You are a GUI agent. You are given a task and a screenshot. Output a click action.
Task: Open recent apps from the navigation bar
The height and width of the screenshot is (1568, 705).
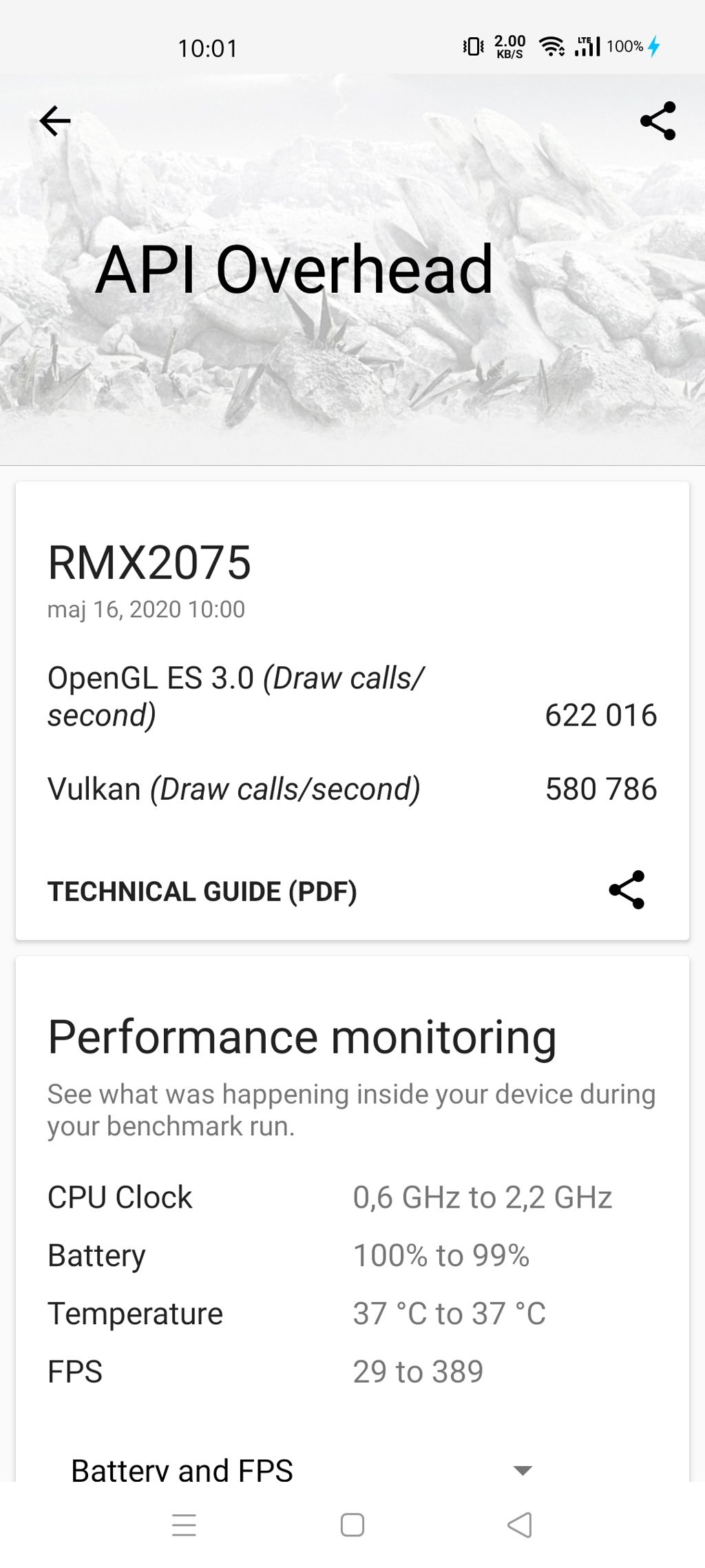pos(184,1525)
